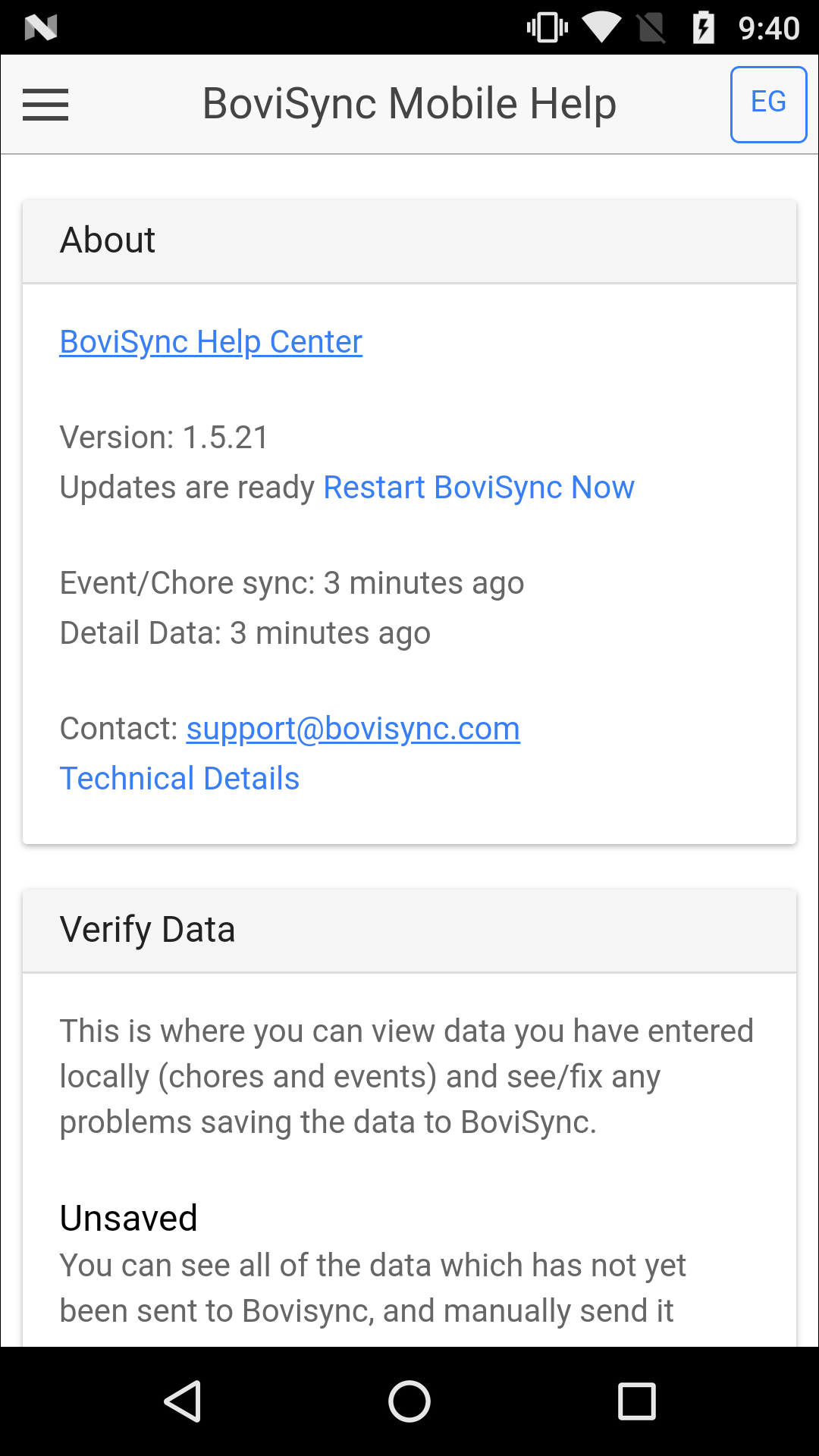Email support@bovisync.com
Viewport: 819px width, 1456px height.
point(353,729)
